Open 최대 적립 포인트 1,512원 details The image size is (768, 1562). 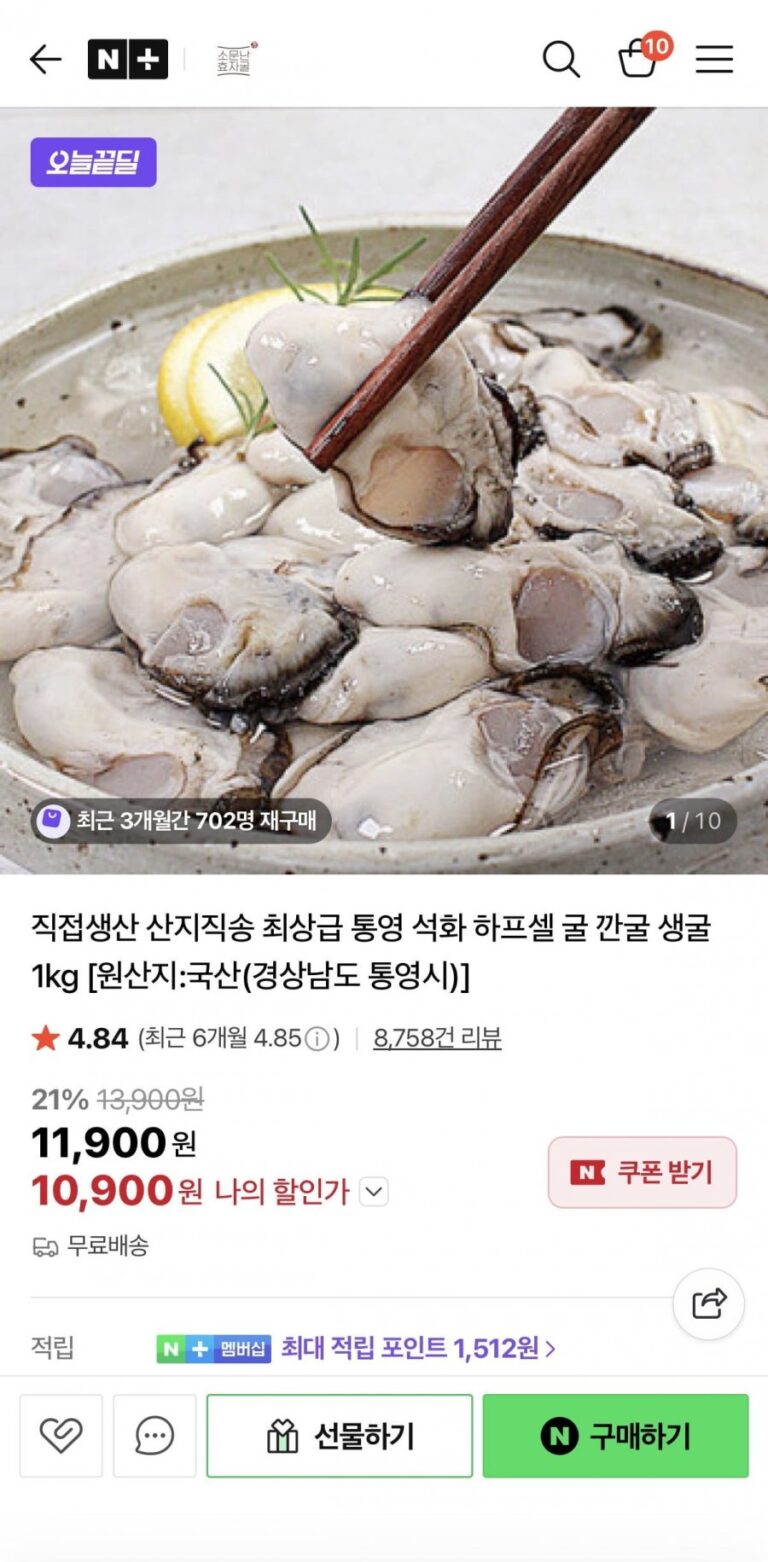tap(418, 1348)
